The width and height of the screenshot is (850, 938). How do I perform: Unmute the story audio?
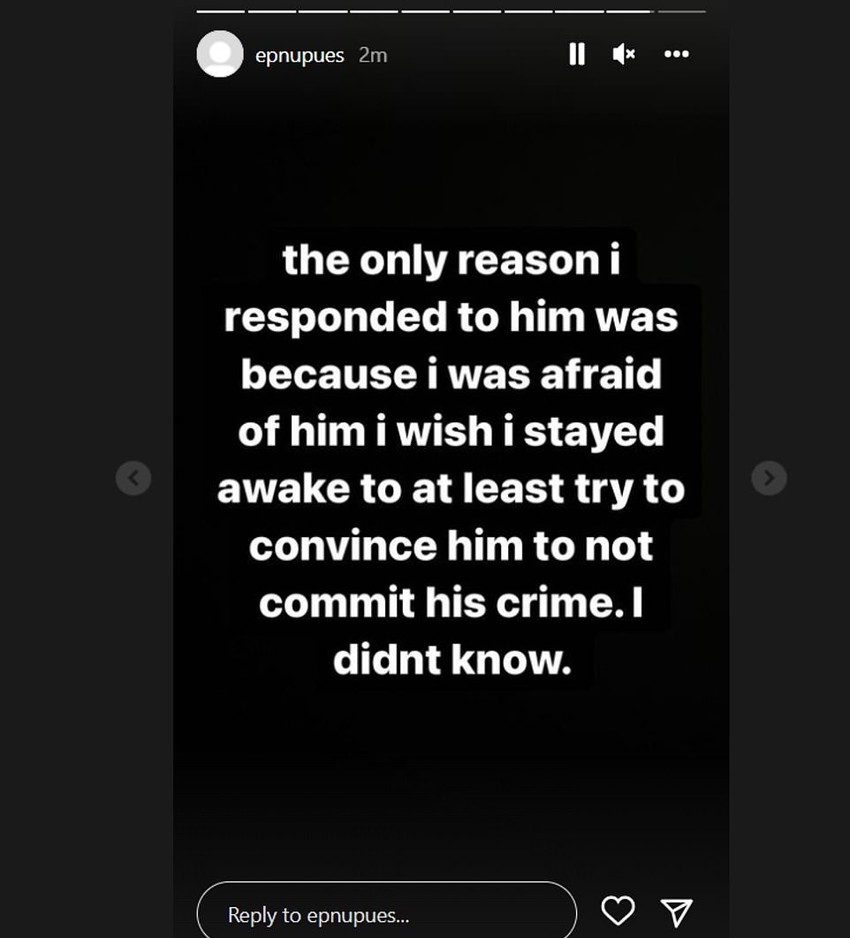(624, 54)
